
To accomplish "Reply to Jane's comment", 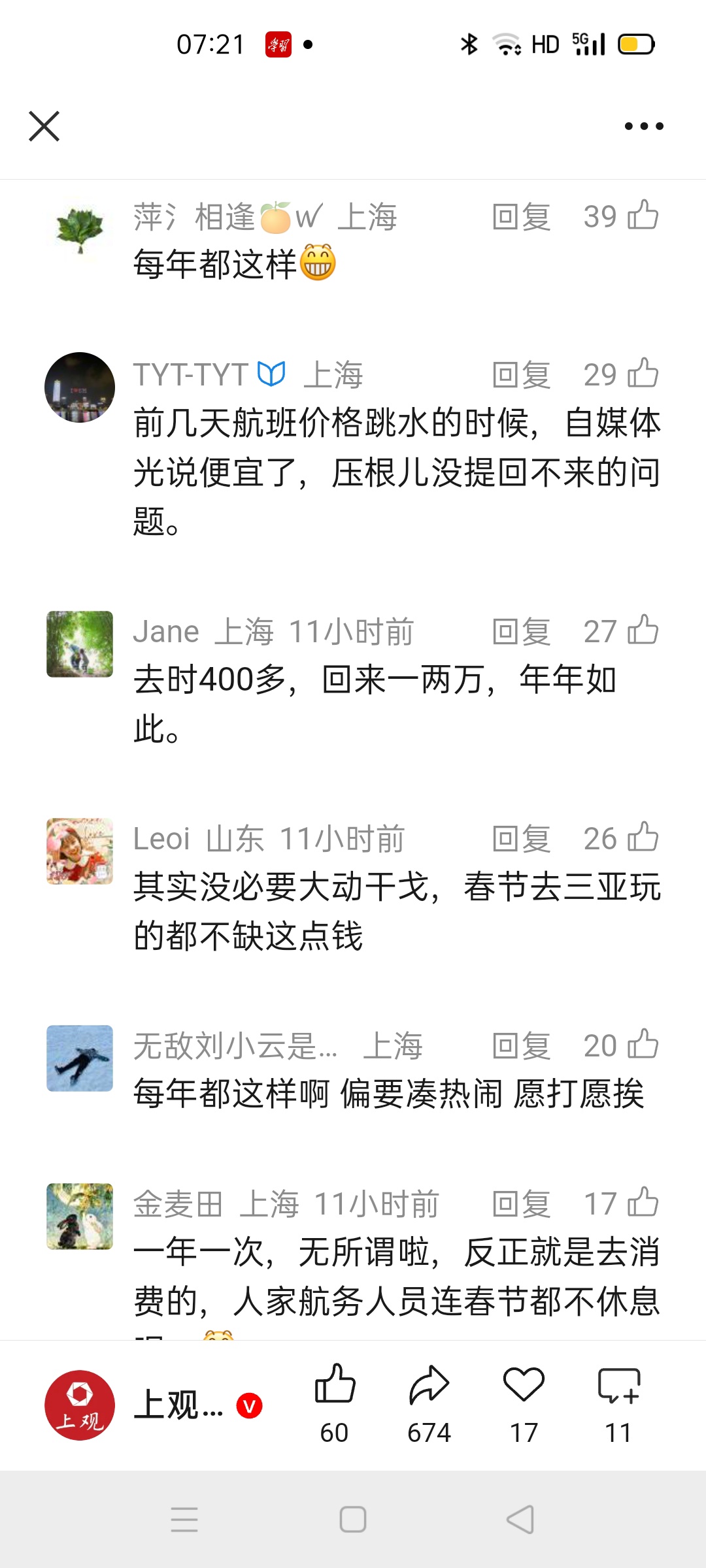I will (x=521, y=632).
